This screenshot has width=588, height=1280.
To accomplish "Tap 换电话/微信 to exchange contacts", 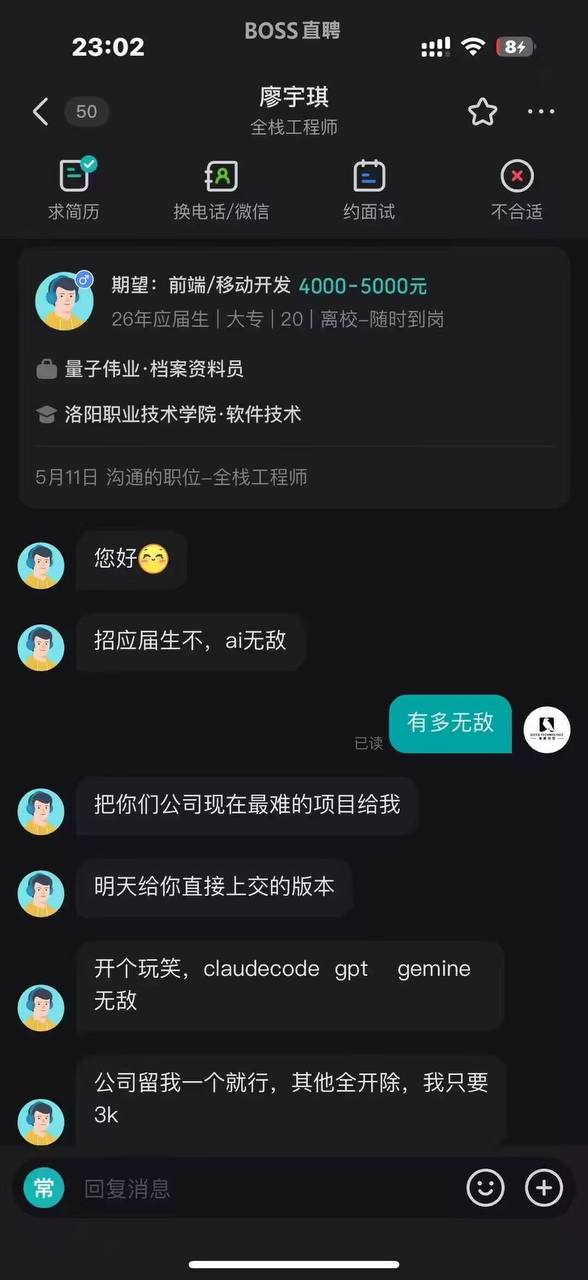I will 221,188.
